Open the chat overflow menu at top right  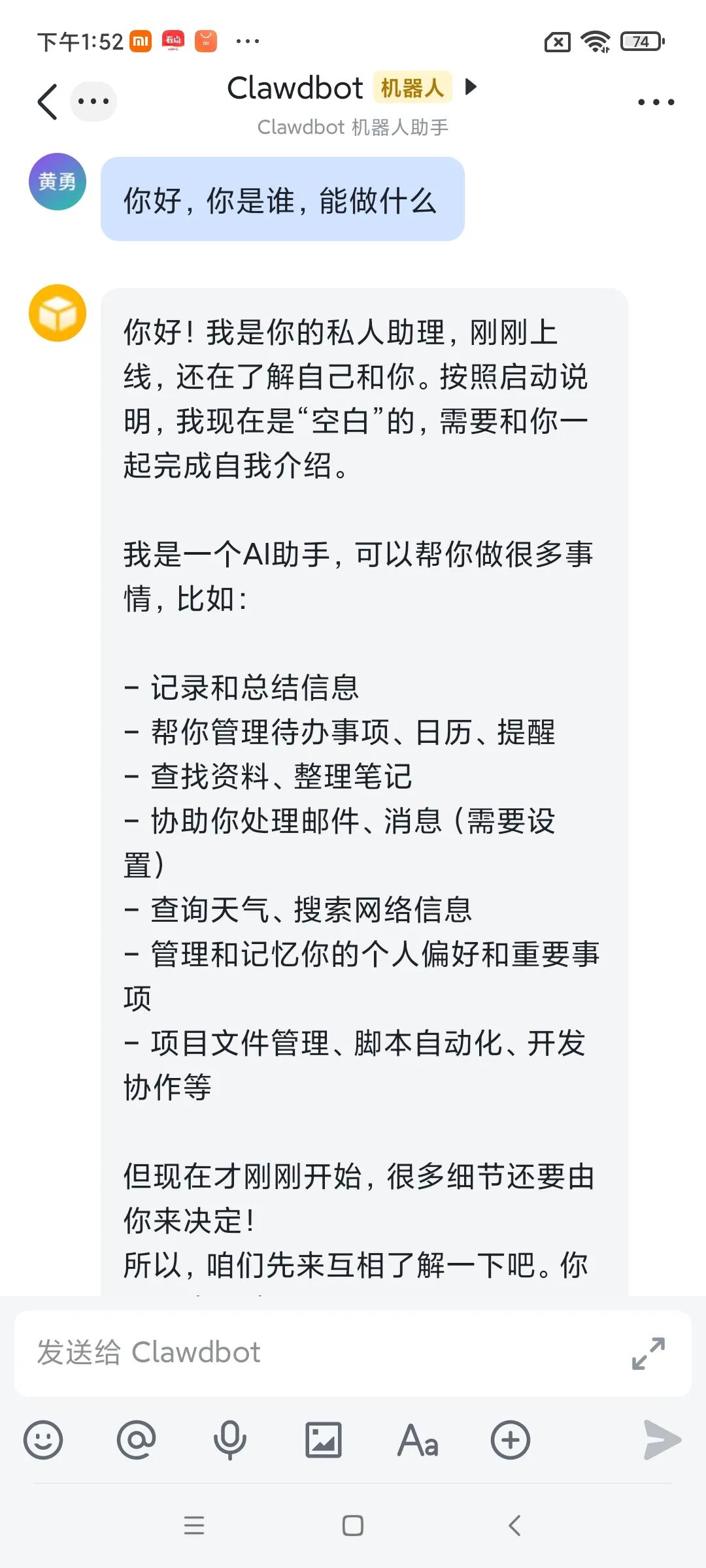[x=656, y=102]
